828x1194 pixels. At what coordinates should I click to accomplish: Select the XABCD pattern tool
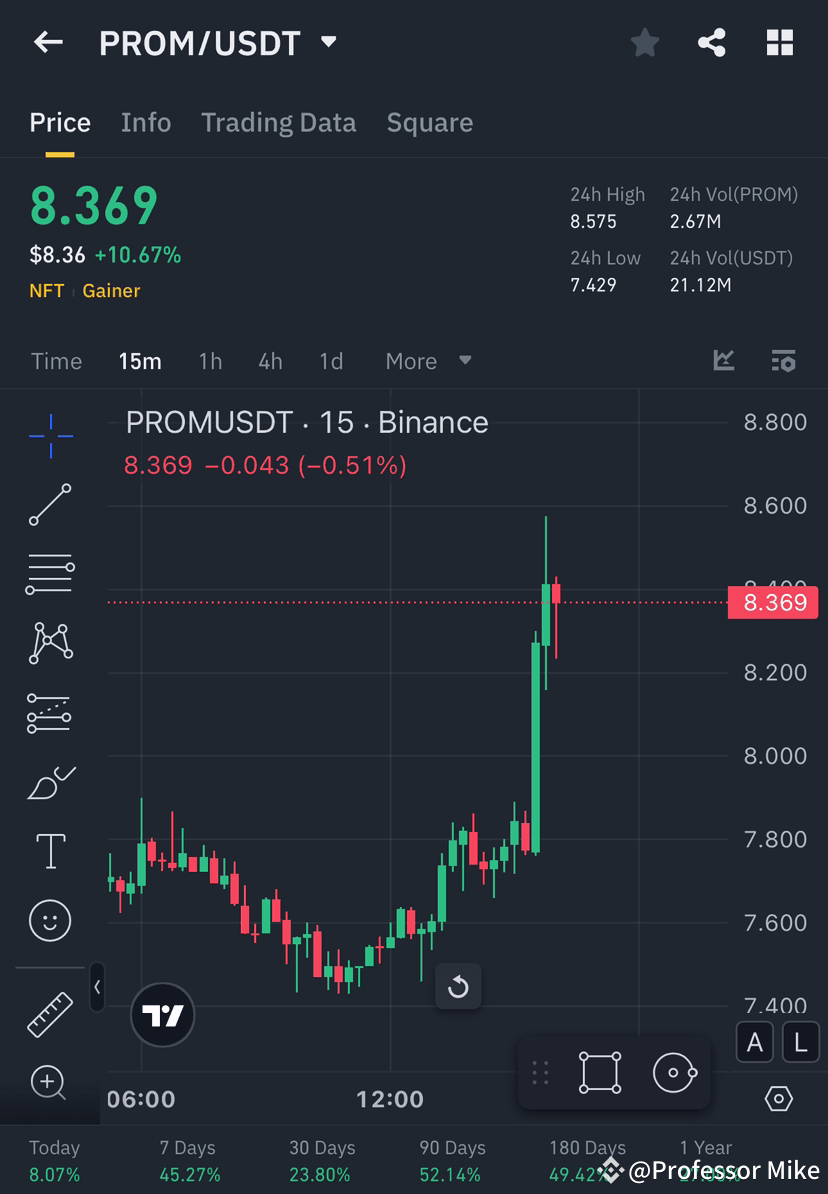50,643
